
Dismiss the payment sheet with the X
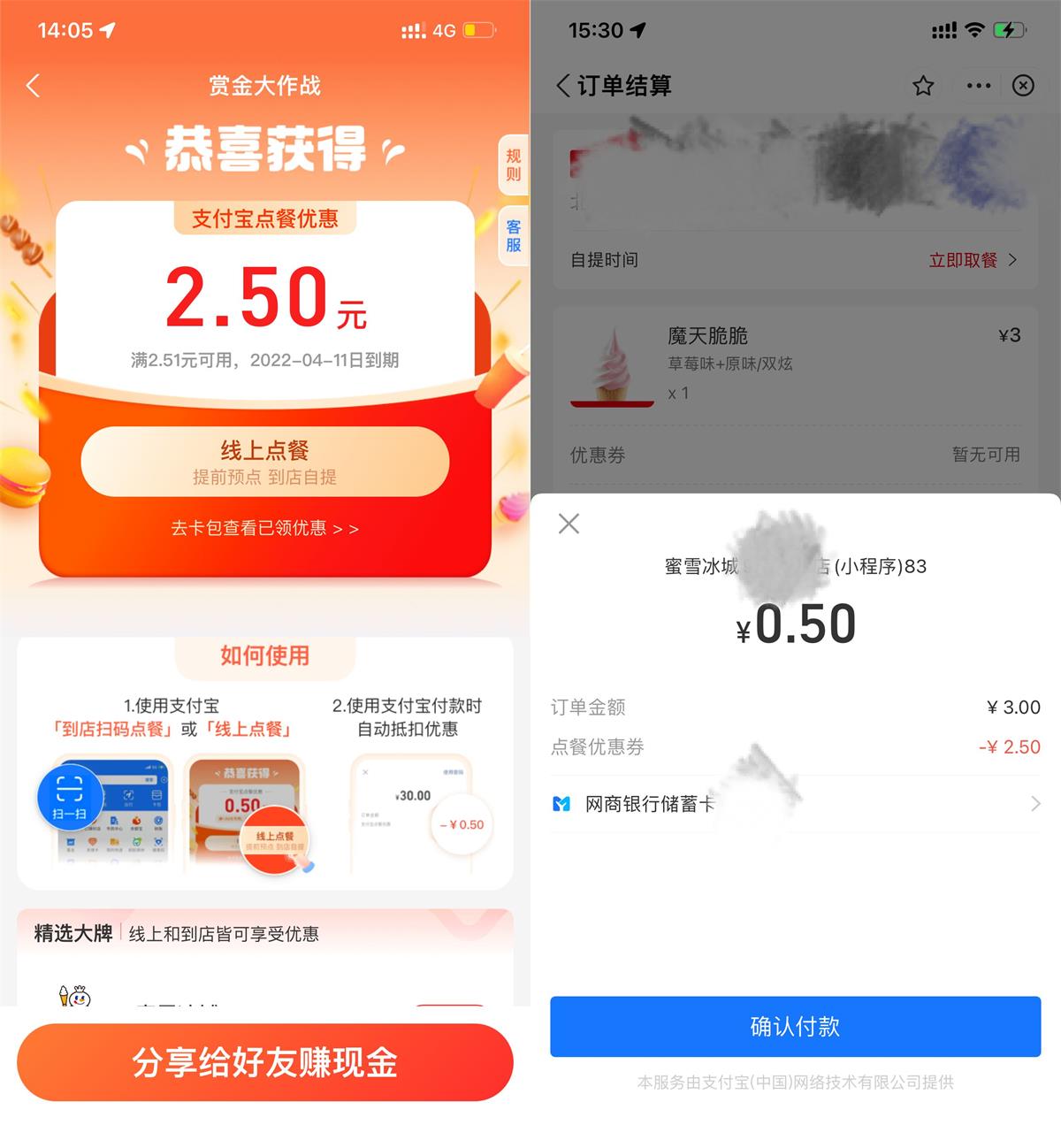(x=569, y=524)
